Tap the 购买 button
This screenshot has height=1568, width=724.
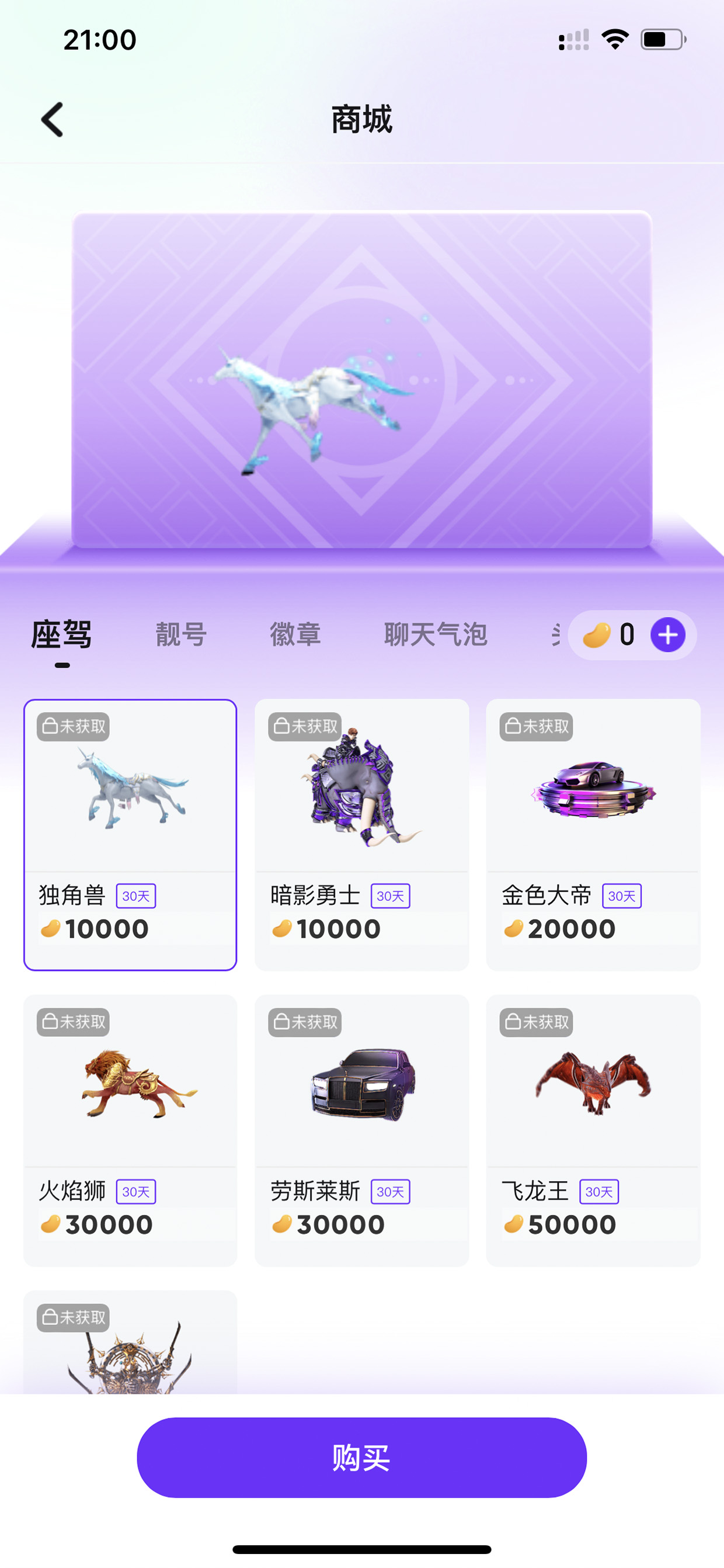[362, 1458]
